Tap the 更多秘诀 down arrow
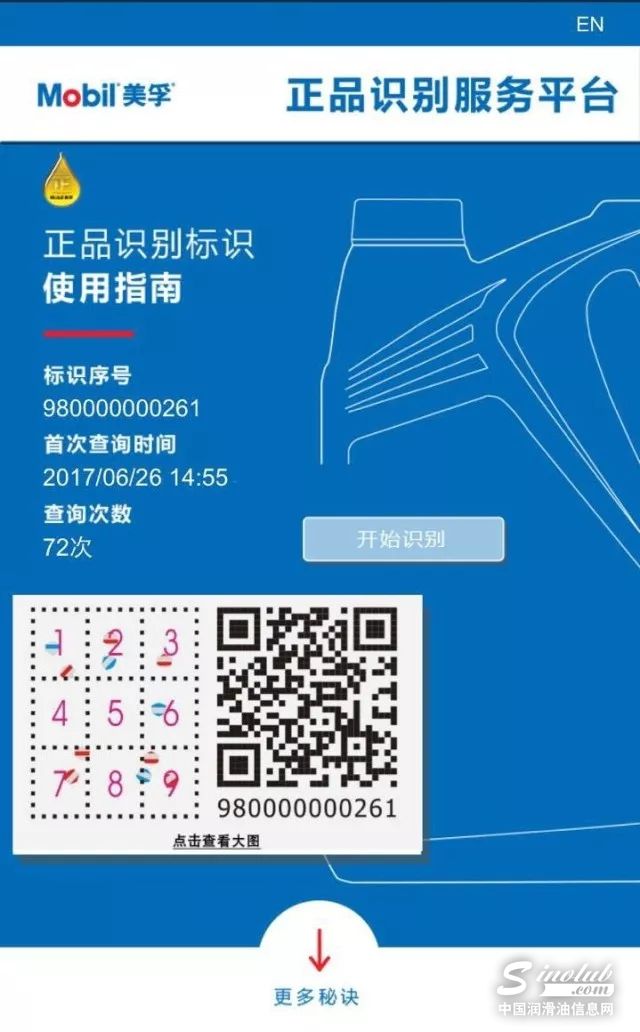This screenshot has height=1032, width=640. 319,951
